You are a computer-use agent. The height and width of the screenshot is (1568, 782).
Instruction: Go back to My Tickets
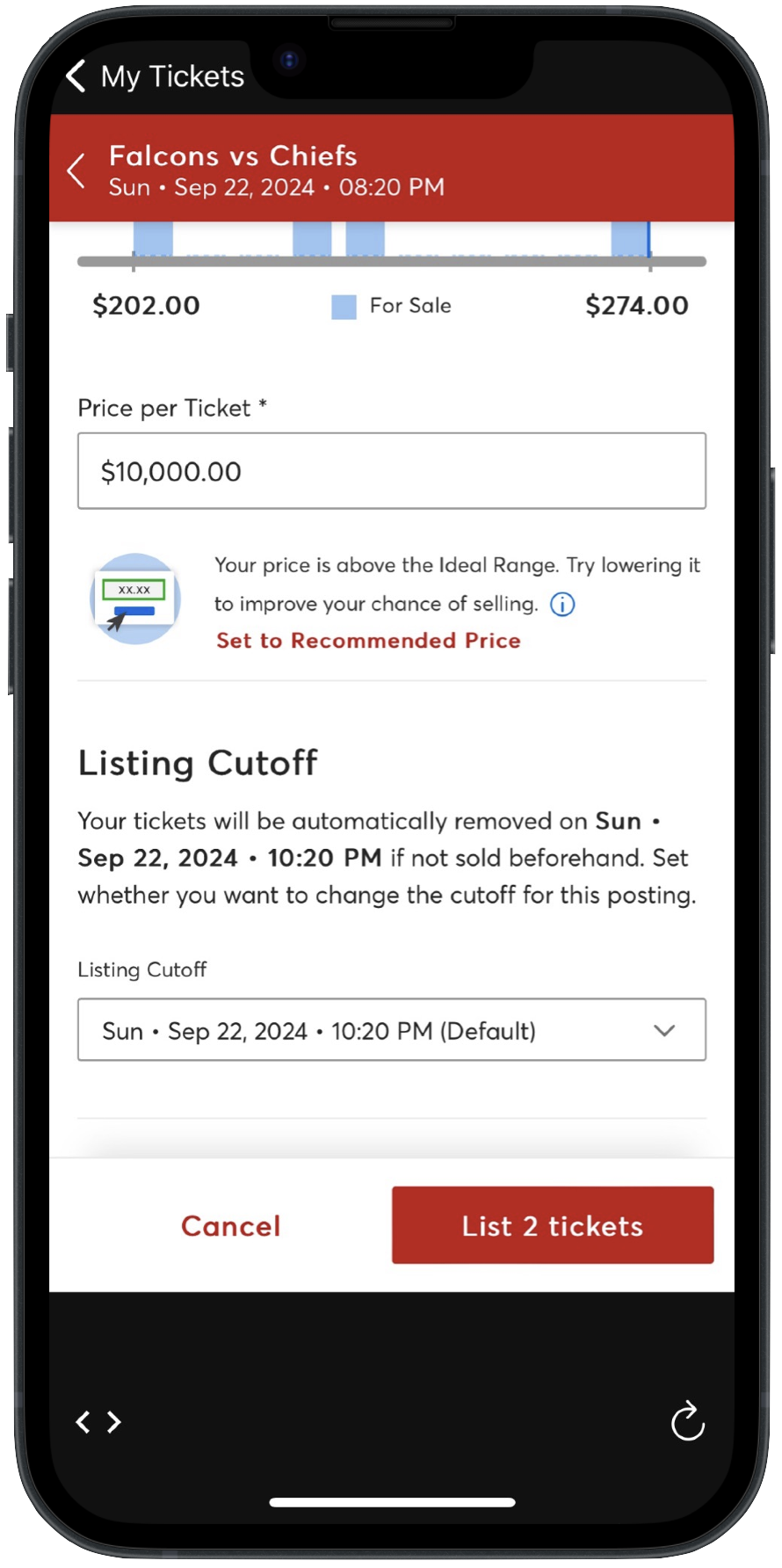point(155,76)
